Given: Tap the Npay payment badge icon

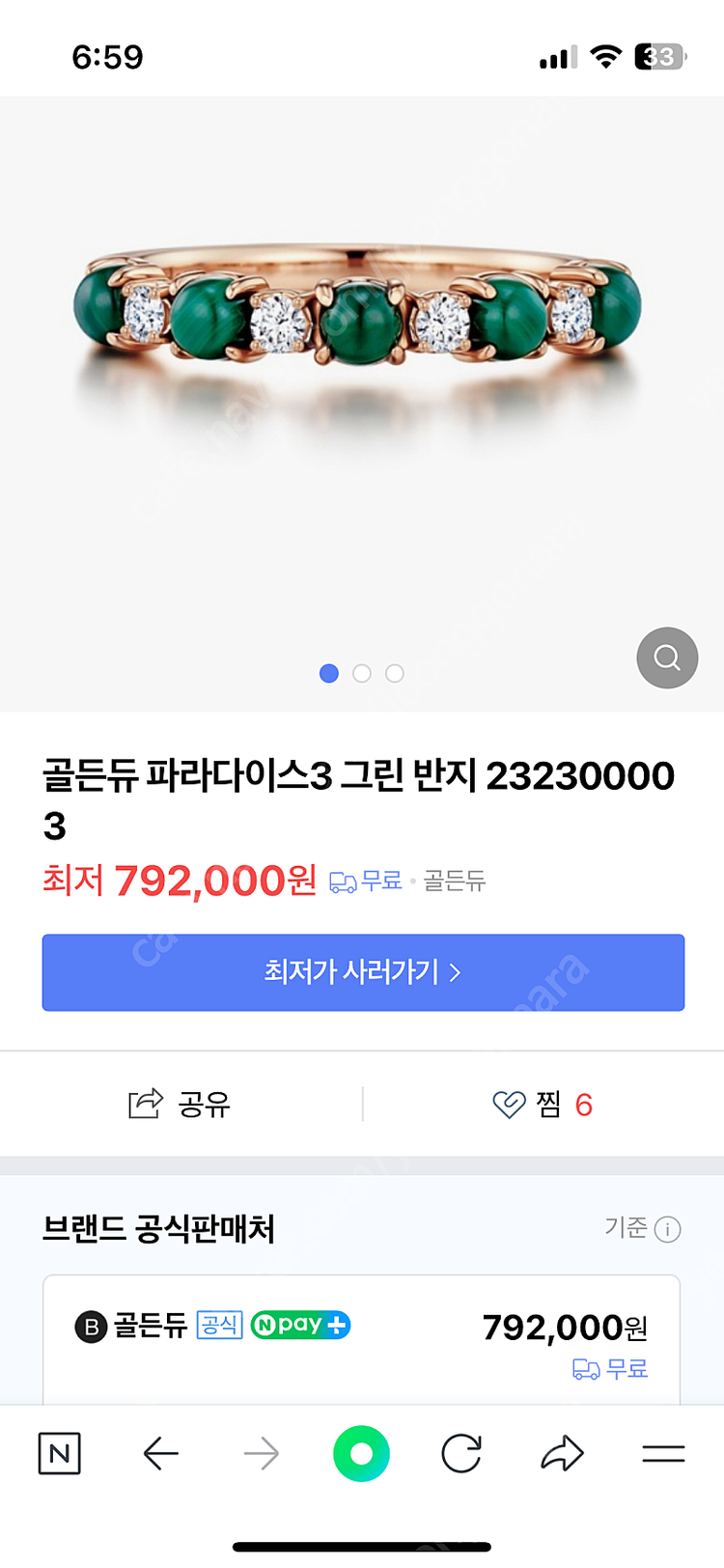Looking at the screenshot, I should point(299,1326).
